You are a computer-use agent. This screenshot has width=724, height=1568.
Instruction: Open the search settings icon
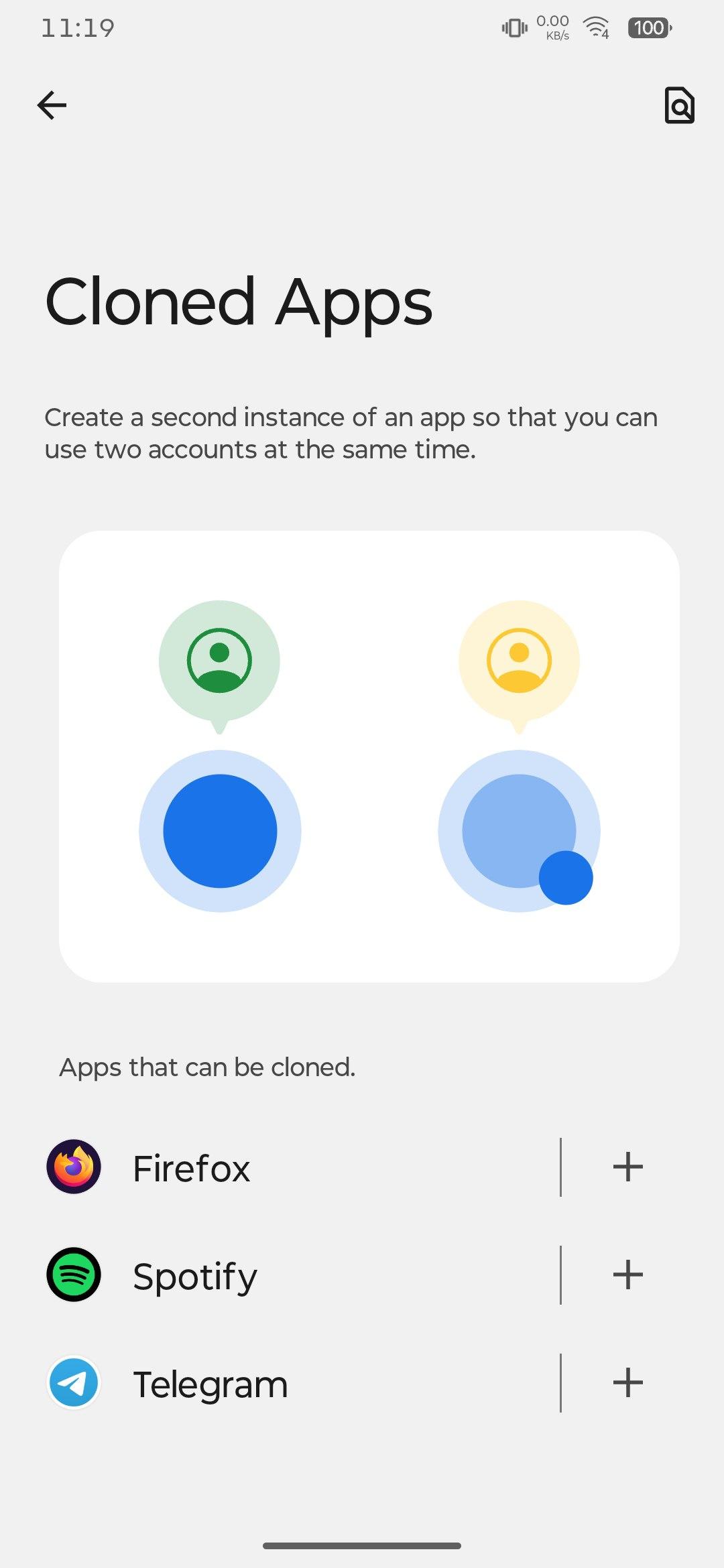[x=679, y=105]
